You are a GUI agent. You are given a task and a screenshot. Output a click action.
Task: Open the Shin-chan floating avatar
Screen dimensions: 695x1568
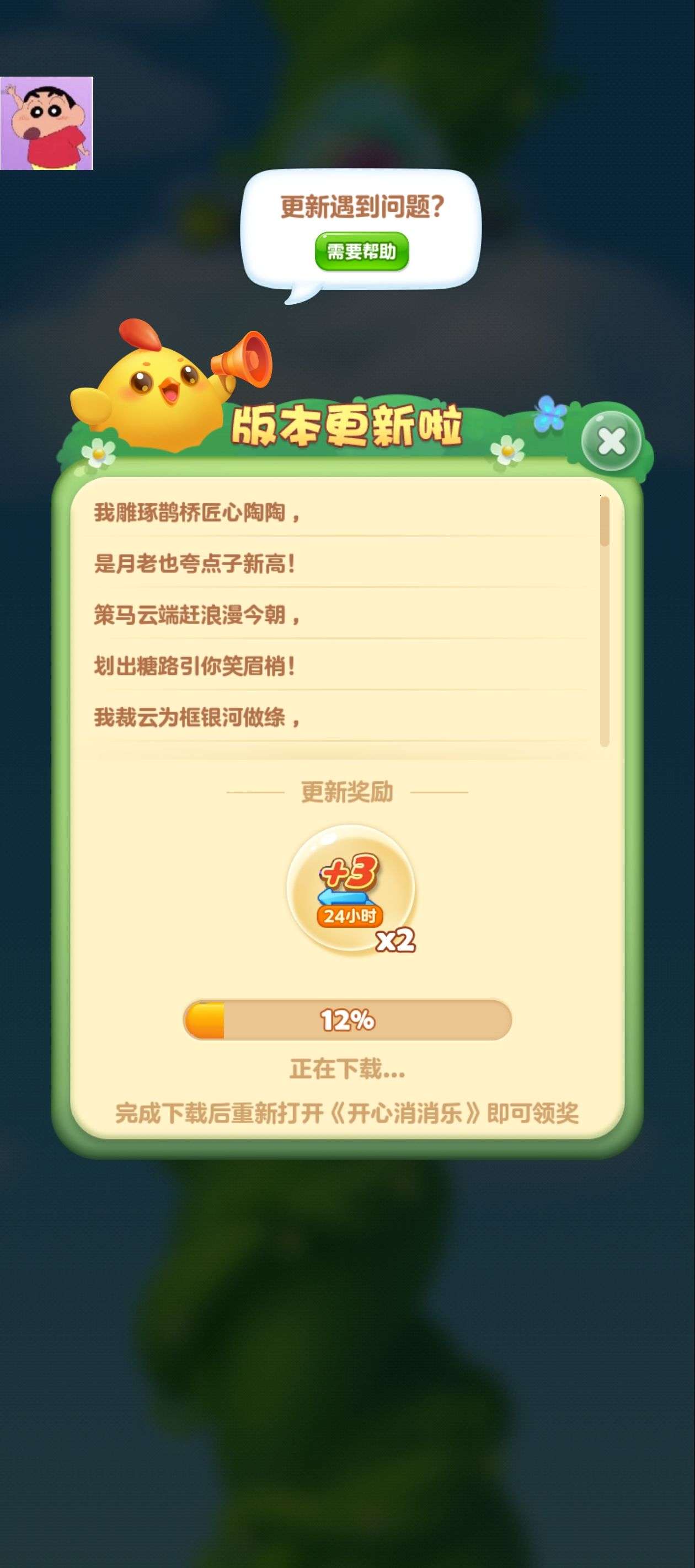pyautogui.click(x=46, y=123)
